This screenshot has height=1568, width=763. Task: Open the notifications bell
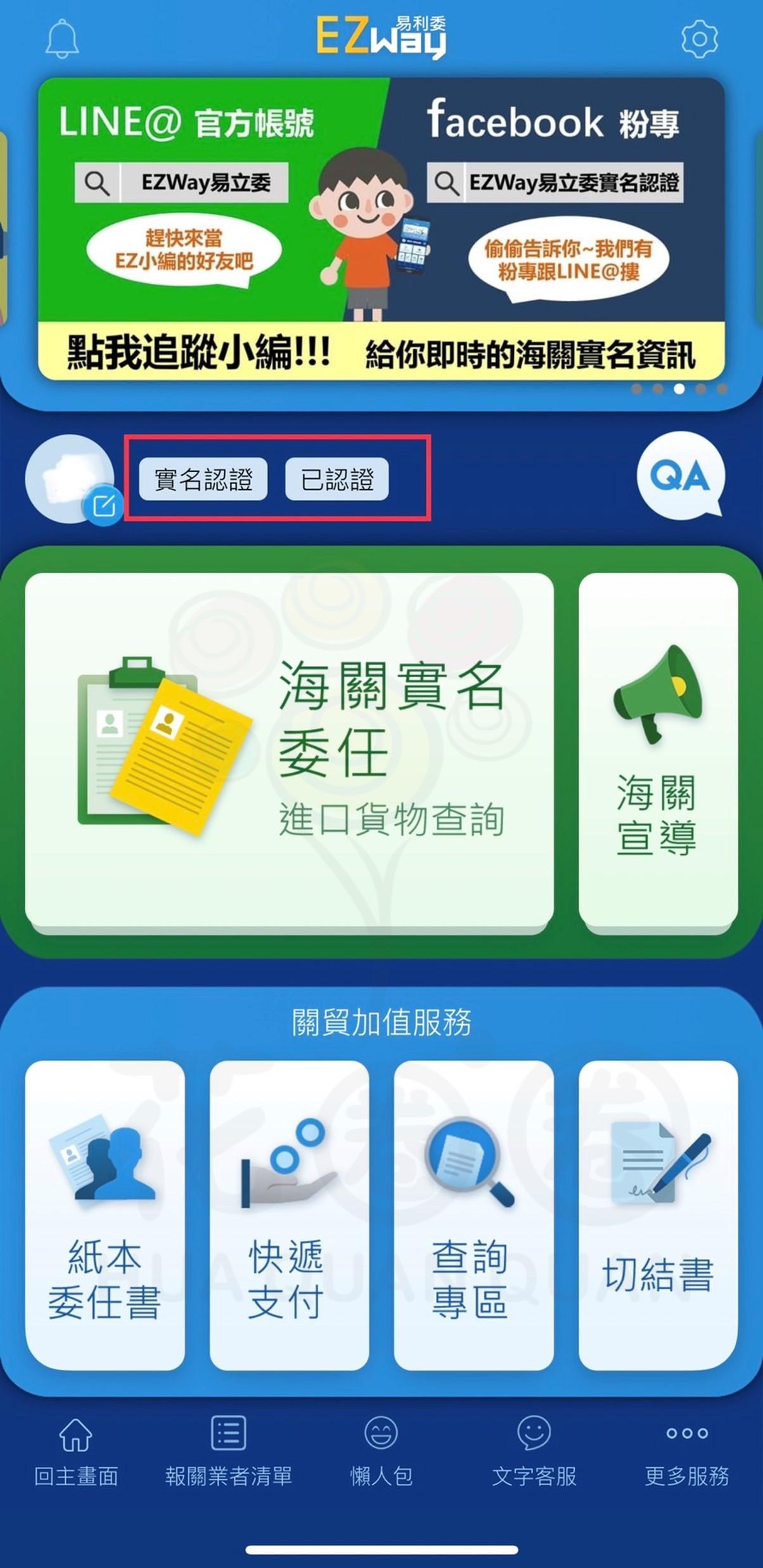point(62,39)
